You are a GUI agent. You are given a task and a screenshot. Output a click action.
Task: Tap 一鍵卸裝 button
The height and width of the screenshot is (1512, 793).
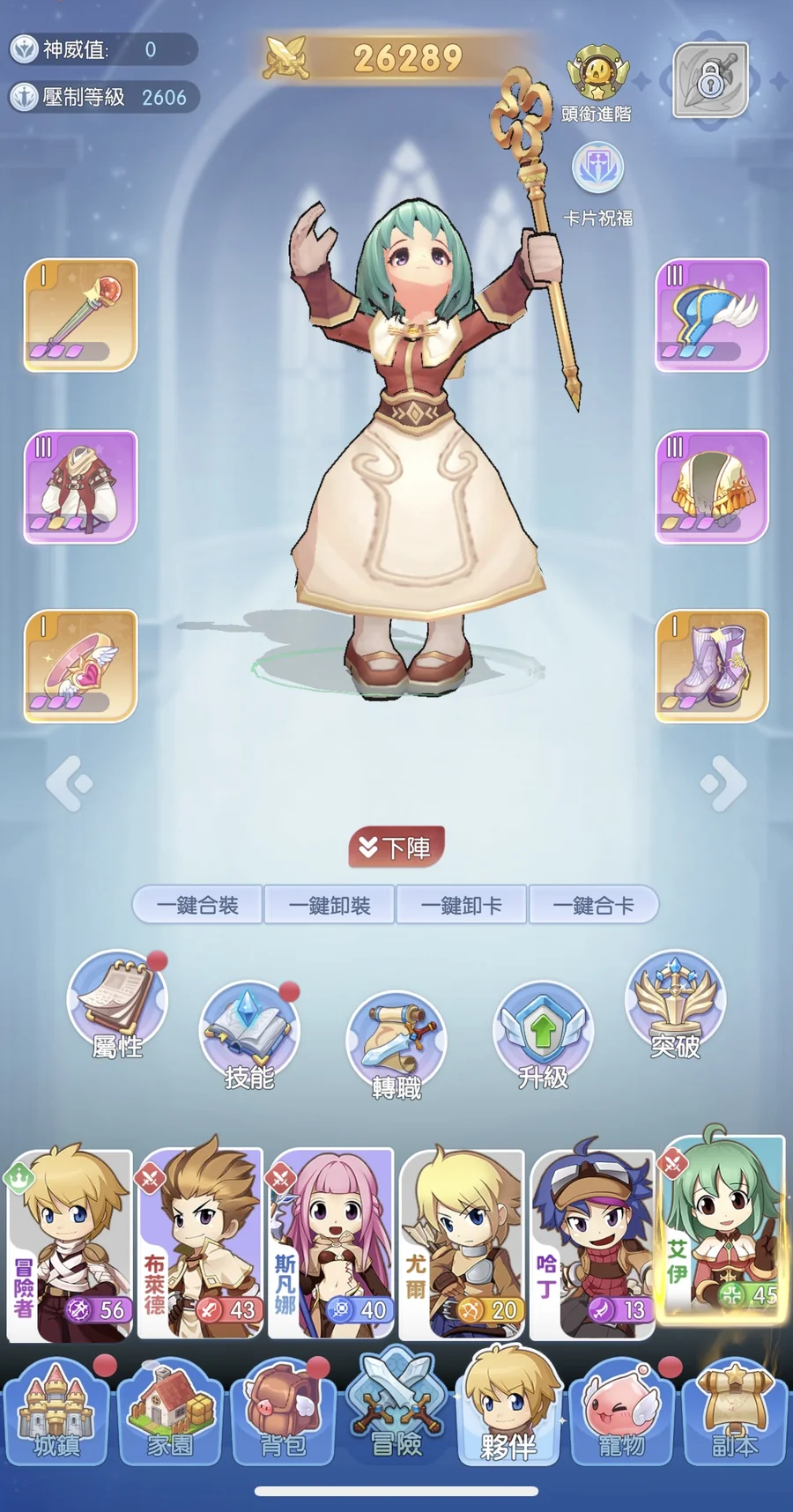pos(330,905)
